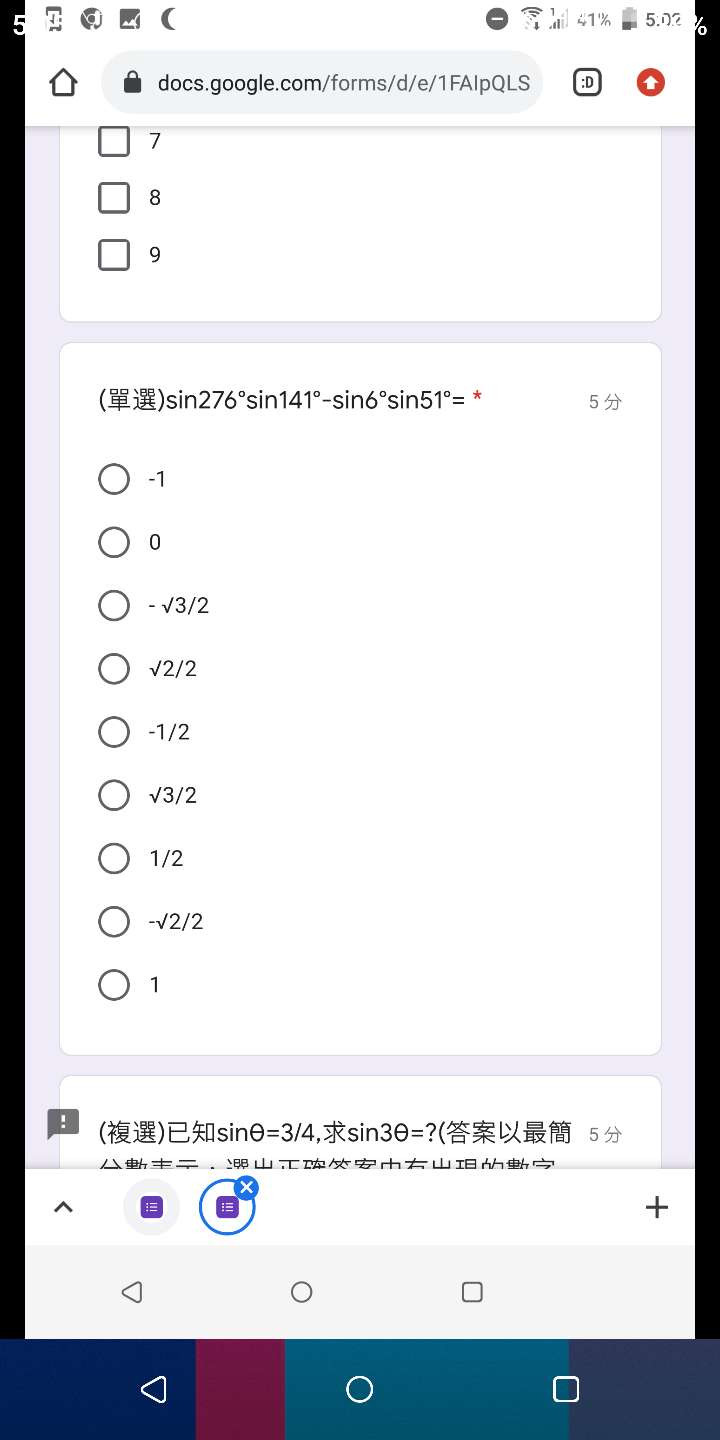Check the box for option 9
The height and width of the screenshot is (1440, 720).
[114, 255]
